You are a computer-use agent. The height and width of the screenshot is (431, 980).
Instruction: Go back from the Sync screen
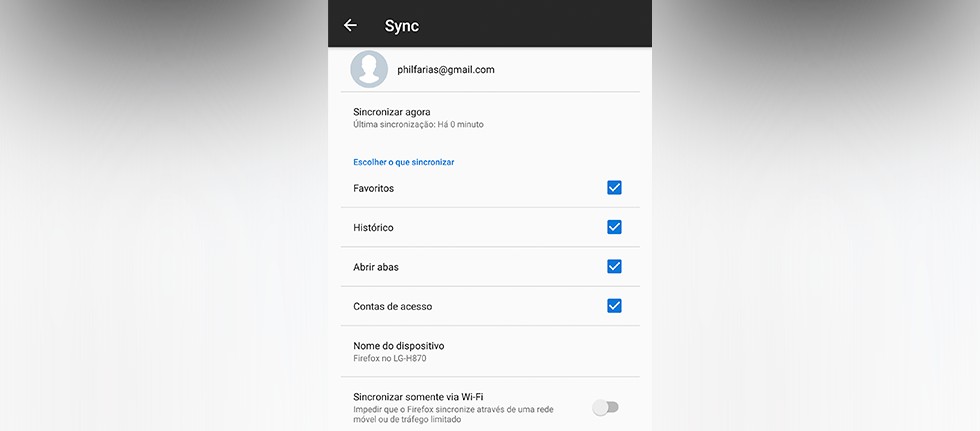coord(350,25)
